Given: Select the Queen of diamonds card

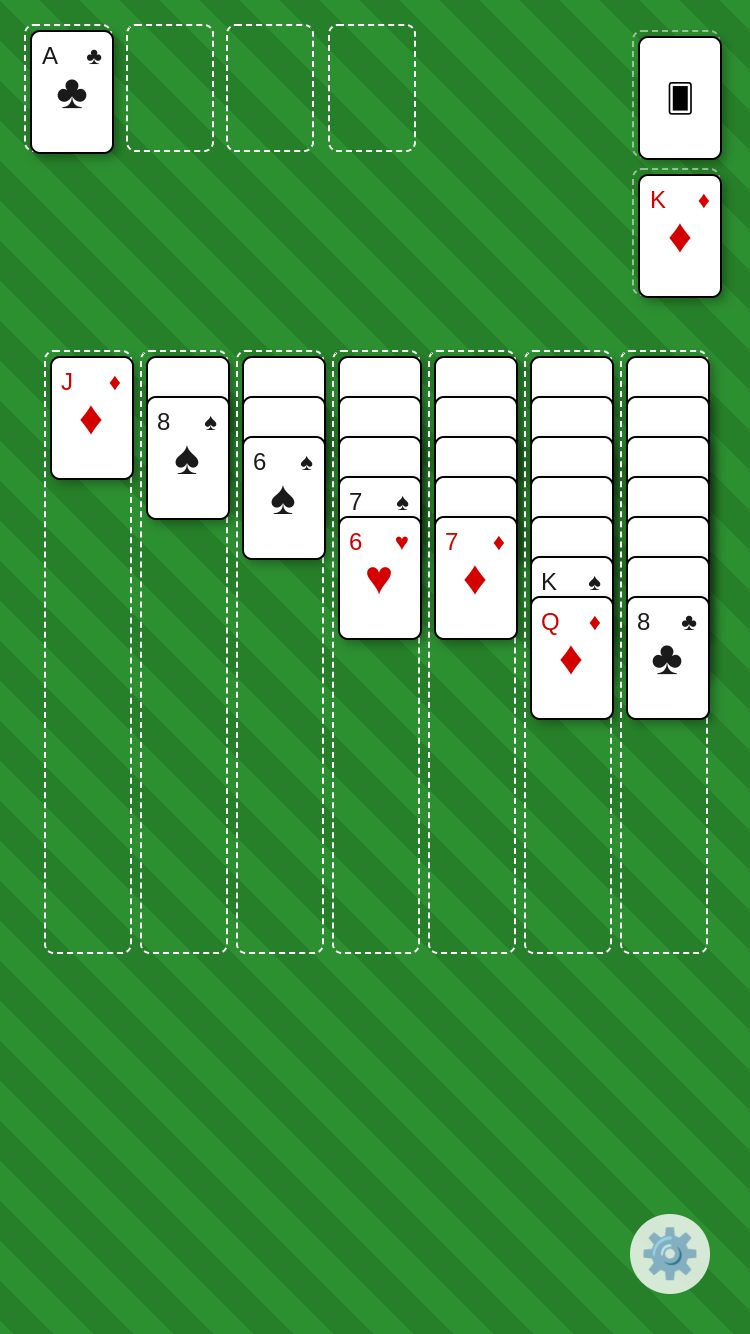Looking at the screenshot, I should click(572, 658).
